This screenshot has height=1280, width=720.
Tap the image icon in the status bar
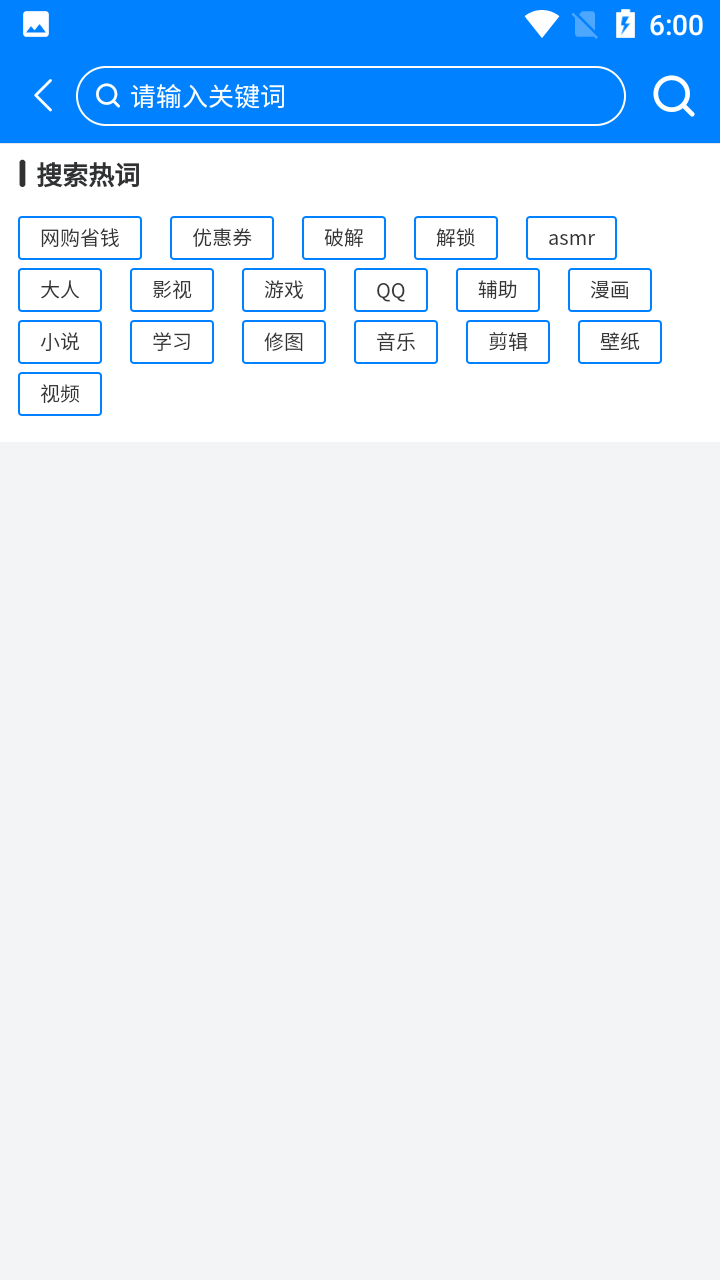pos(35,23)
